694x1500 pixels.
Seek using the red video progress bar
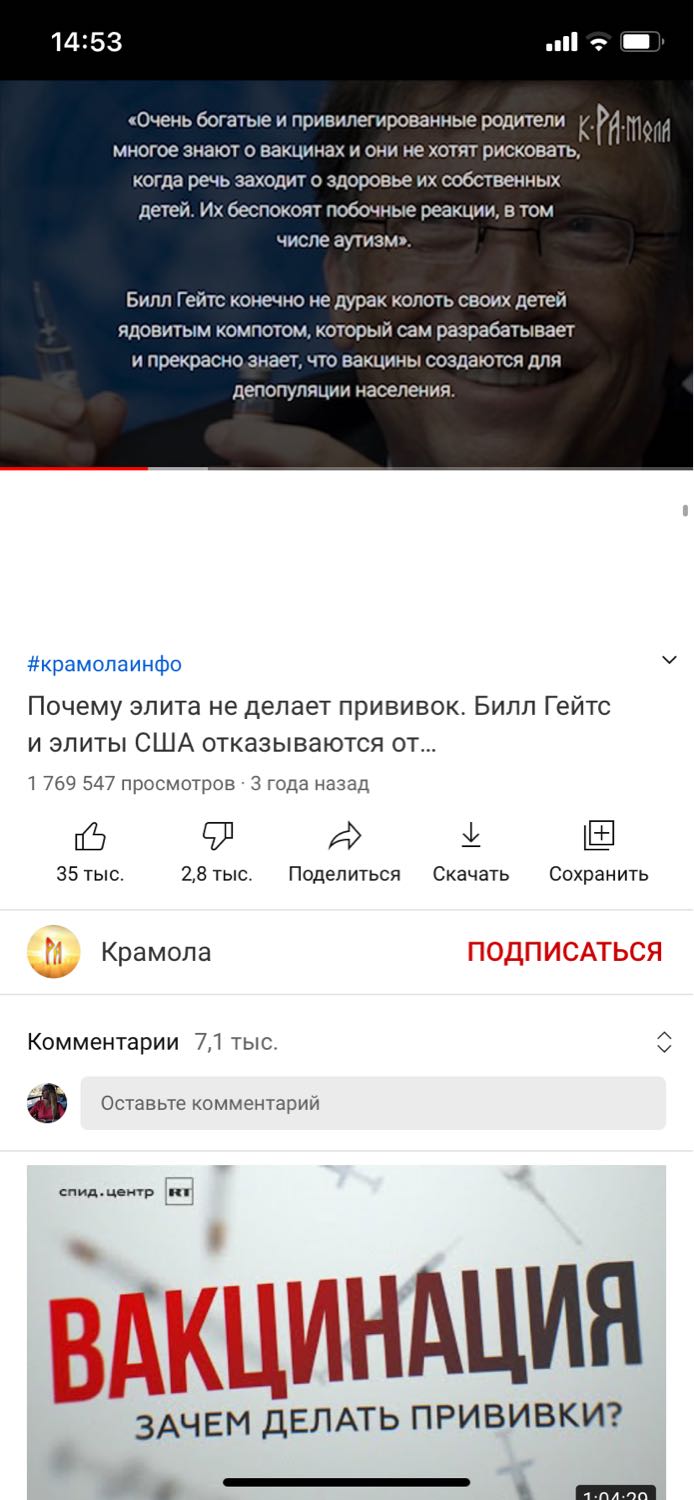point(148,468)
